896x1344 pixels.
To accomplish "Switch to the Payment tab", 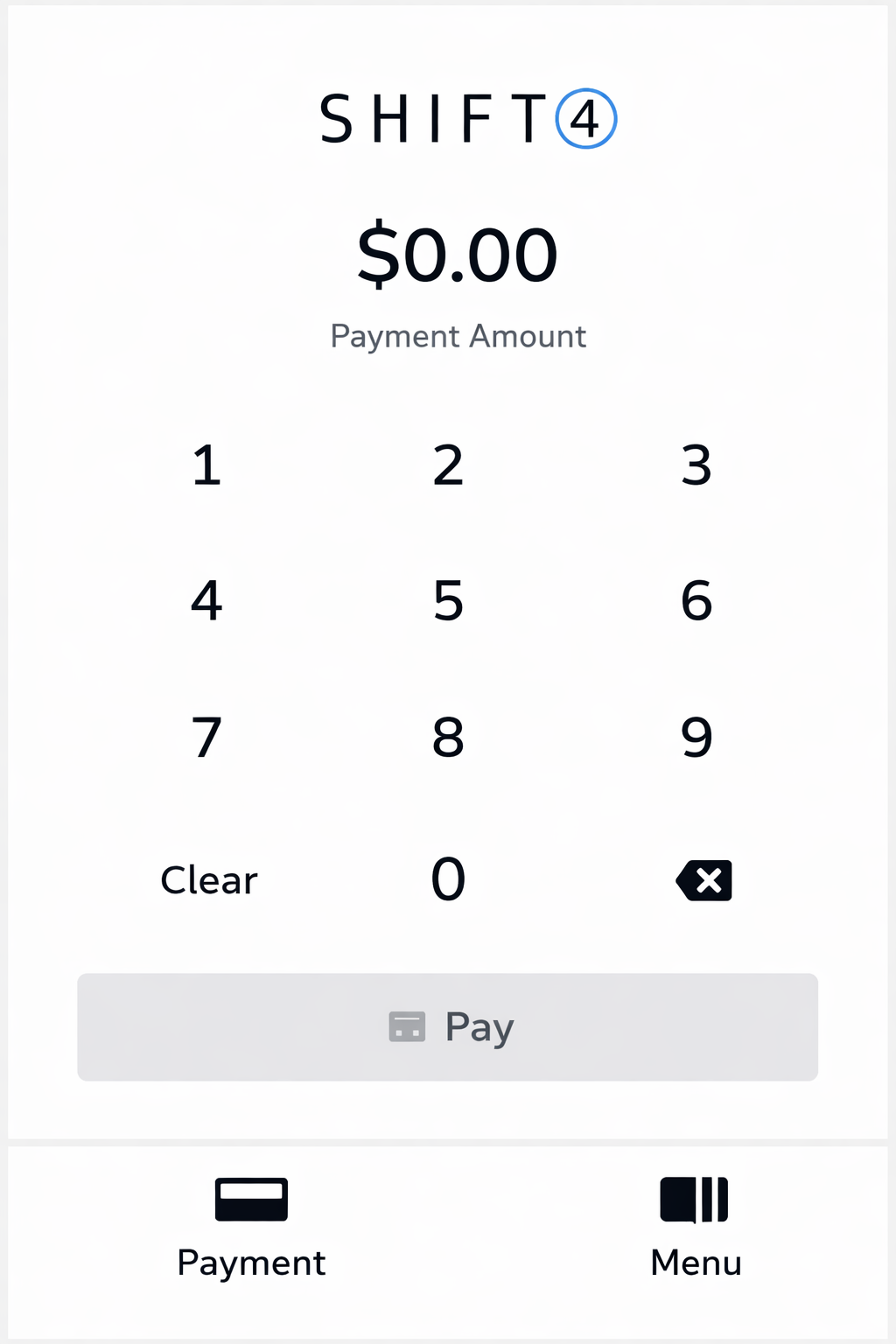I will 251,1227.
